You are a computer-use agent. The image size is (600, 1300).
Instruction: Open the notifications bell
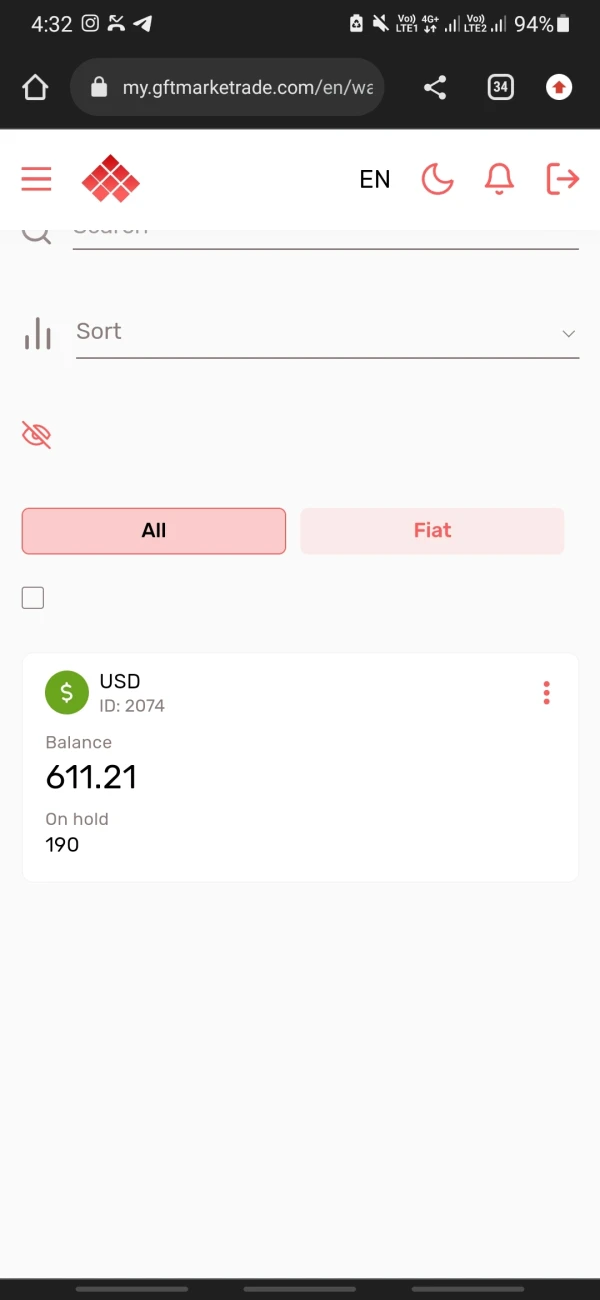pos(499,179)
